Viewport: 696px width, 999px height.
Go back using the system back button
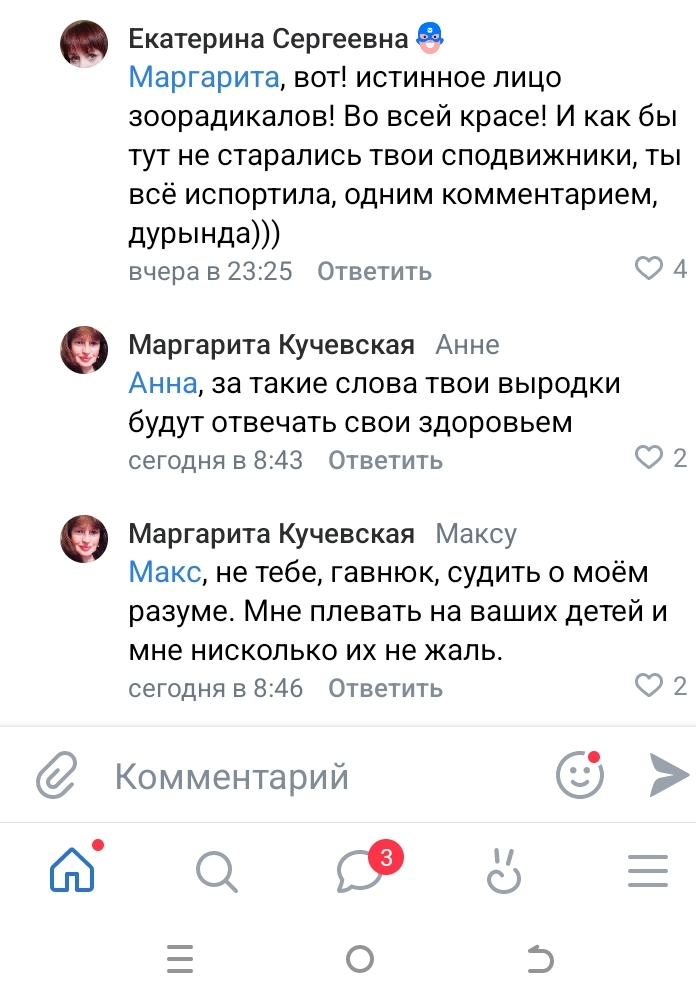[x=540, y=960]
